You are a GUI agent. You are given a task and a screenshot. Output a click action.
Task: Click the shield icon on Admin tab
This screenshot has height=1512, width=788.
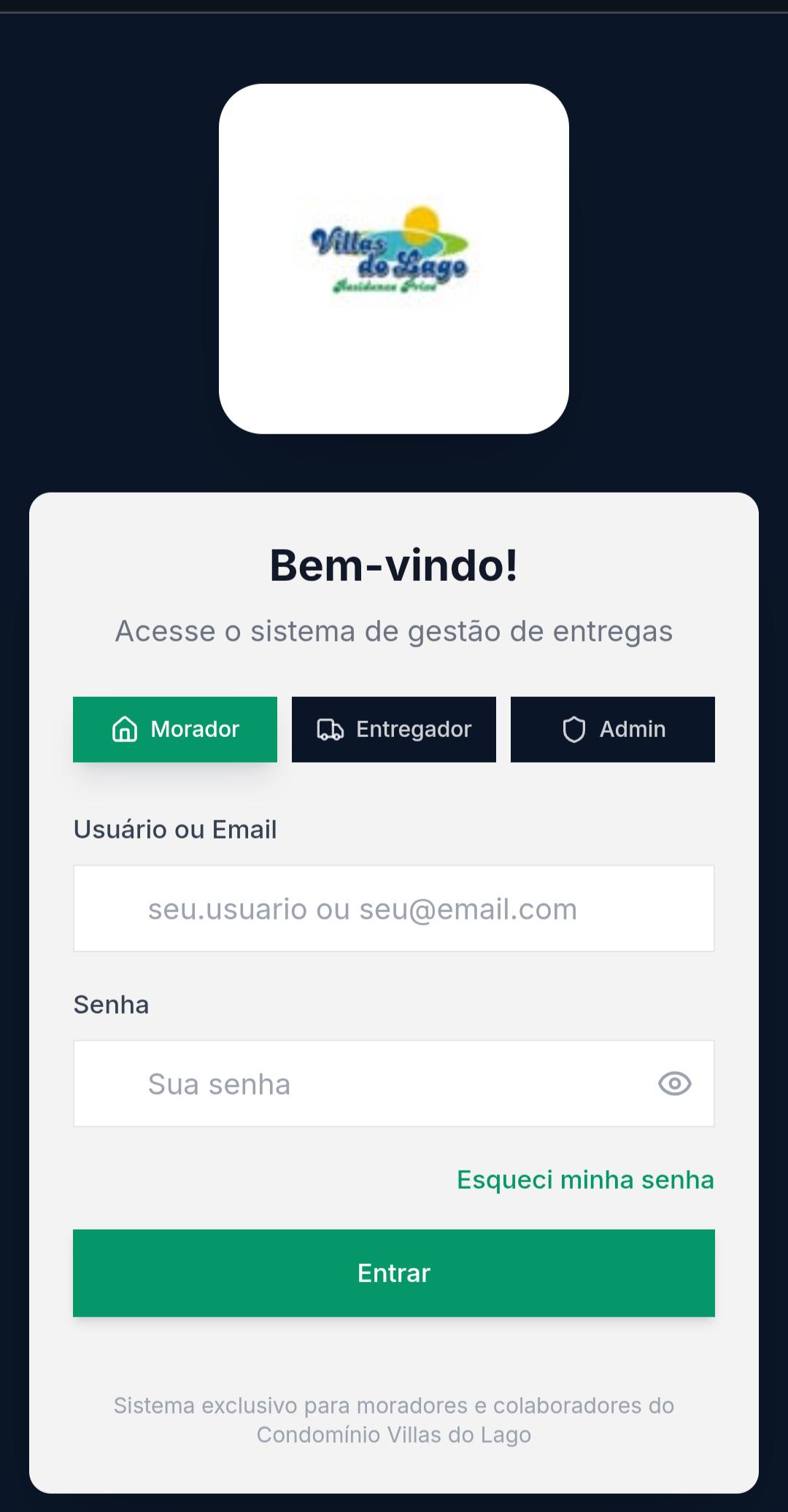[576, 728]
